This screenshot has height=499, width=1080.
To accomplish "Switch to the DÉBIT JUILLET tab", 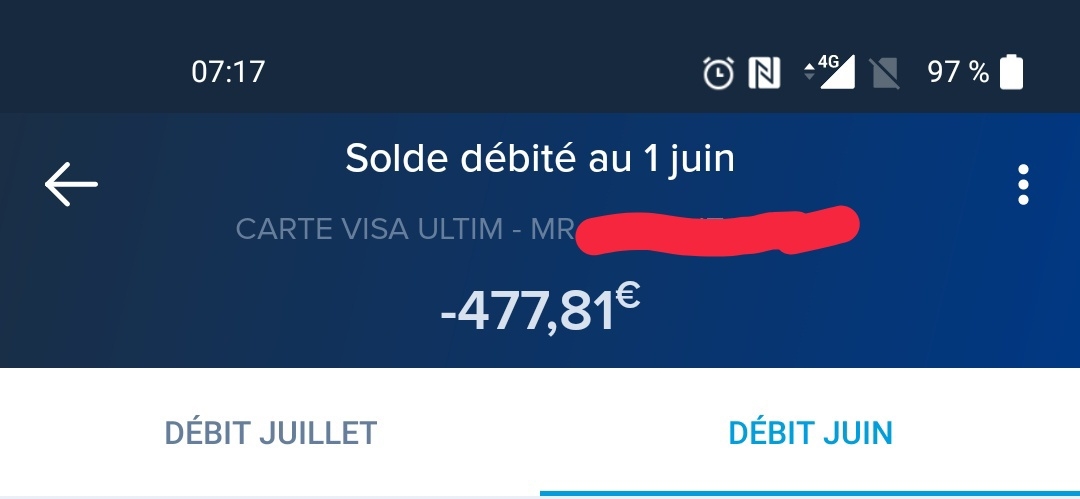I will click(x=270, y=433).
